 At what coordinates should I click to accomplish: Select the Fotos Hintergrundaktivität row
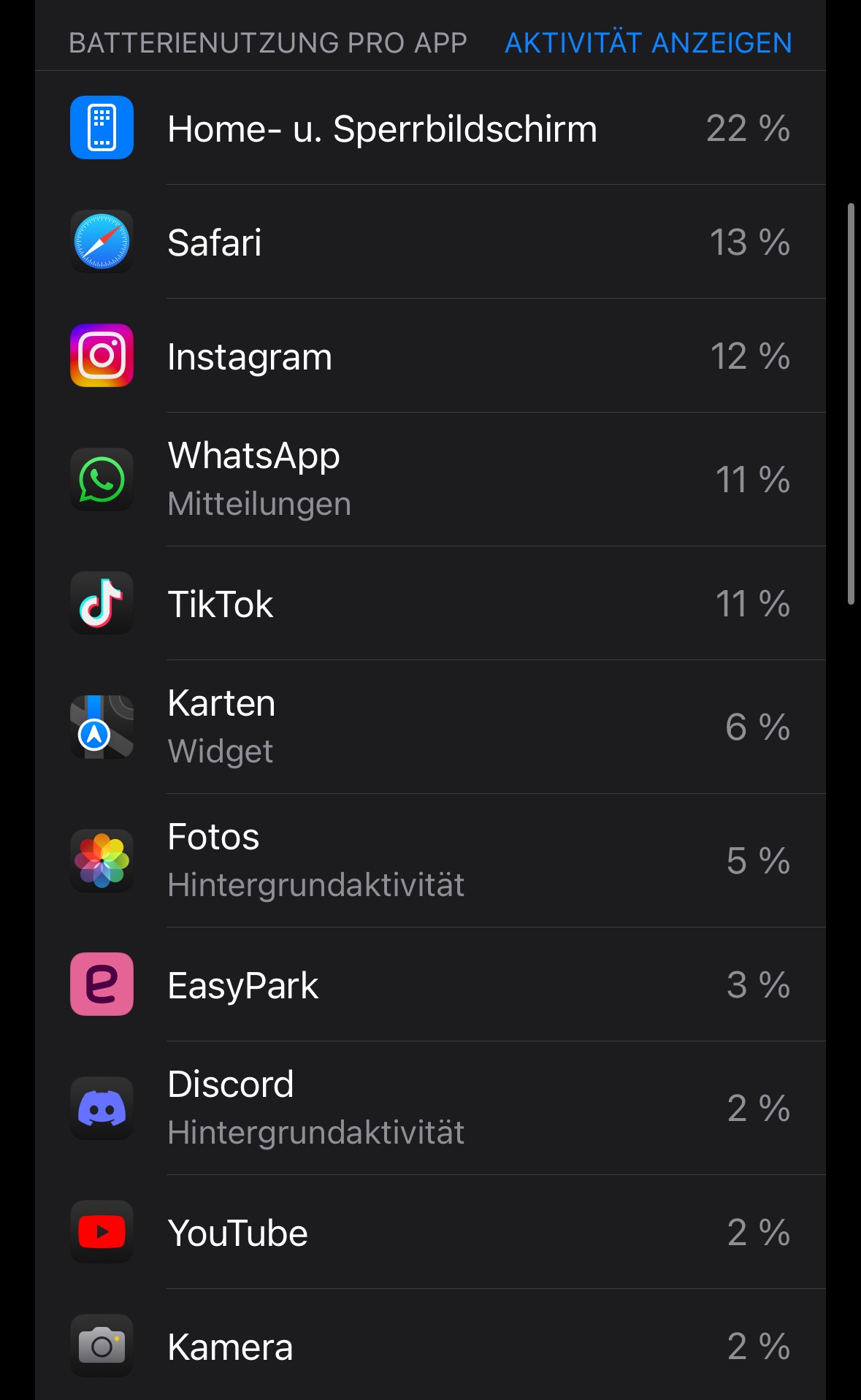[430, 861]
